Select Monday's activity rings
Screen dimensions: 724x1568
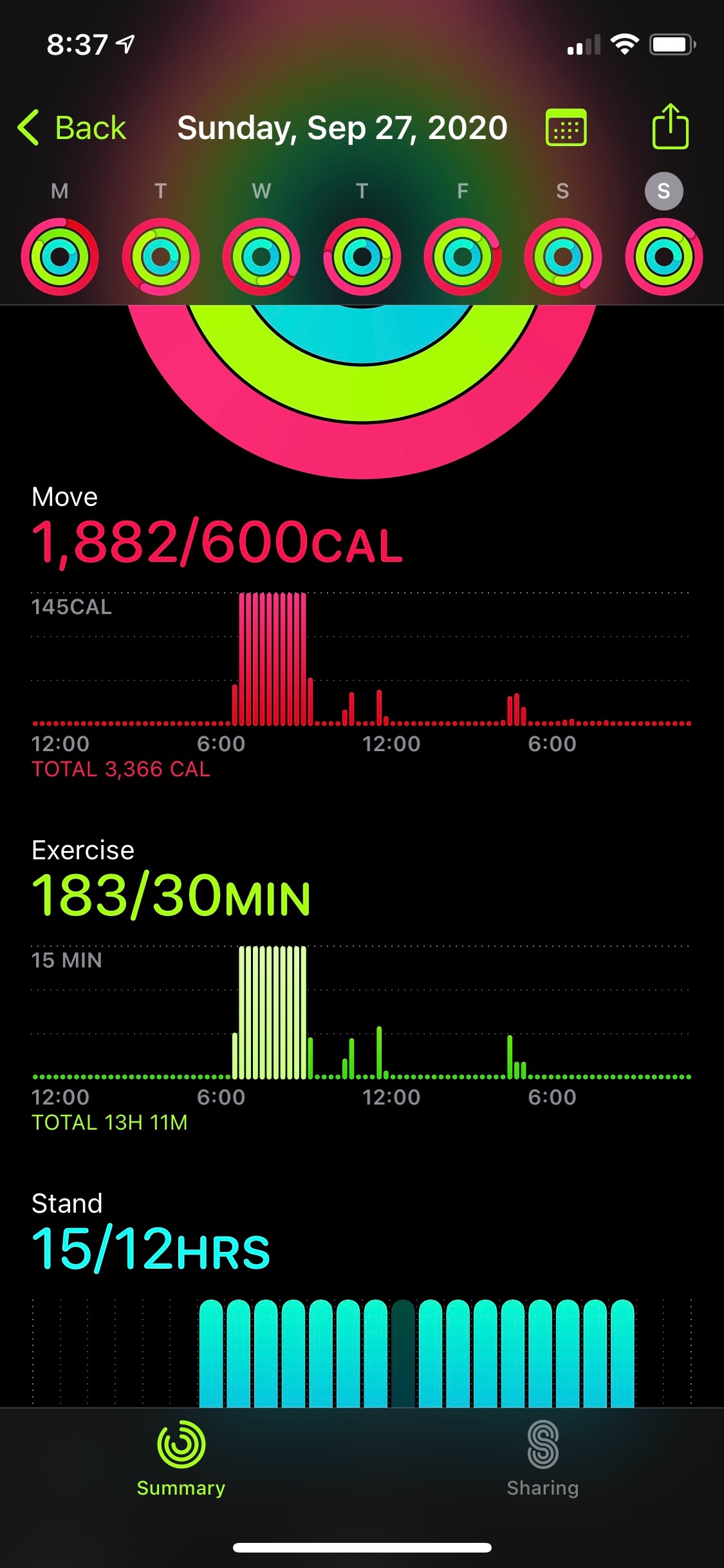click(x=60, y=257)
